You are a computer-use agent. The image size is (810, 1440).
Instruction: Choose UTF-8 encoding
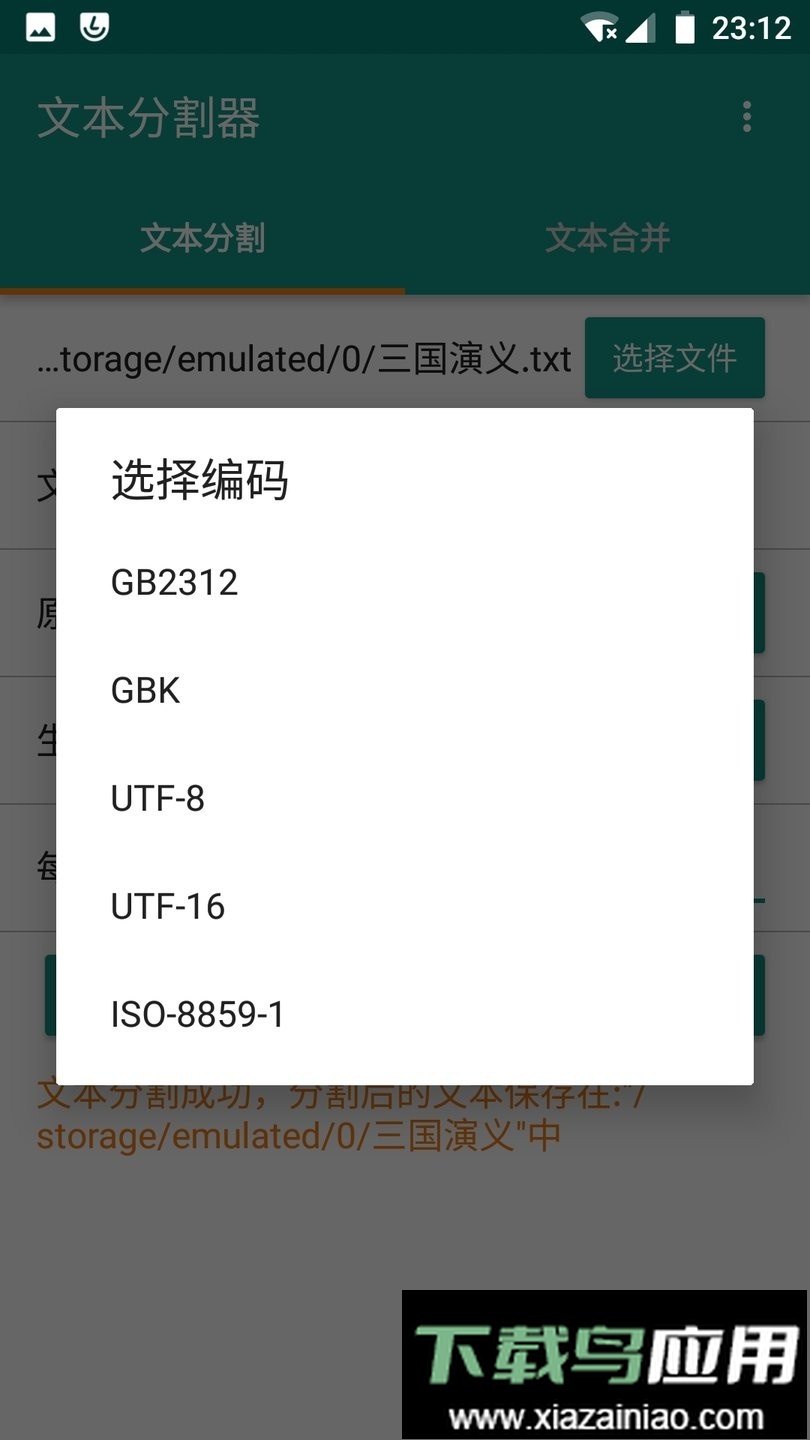(x=156, y=798)
